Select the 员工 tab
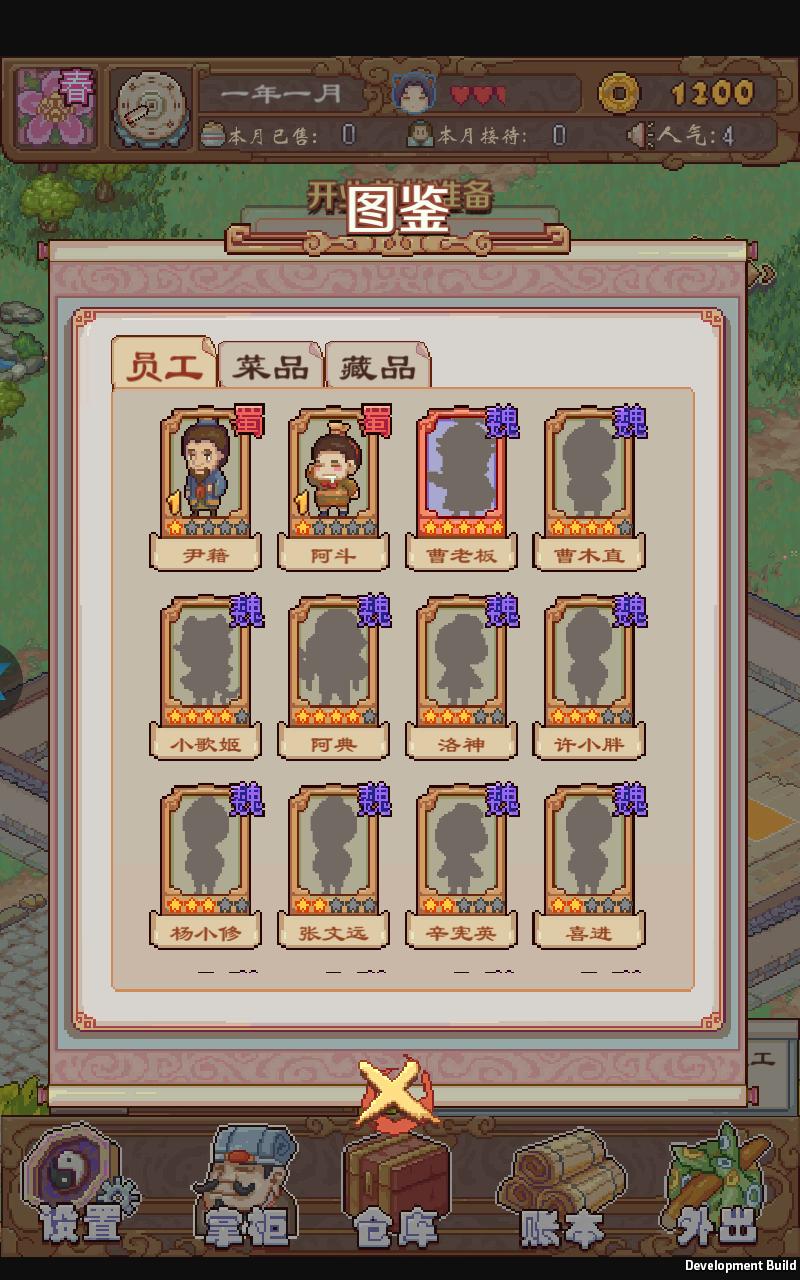This screenshot has width=800, height=1280. [164, 363]
